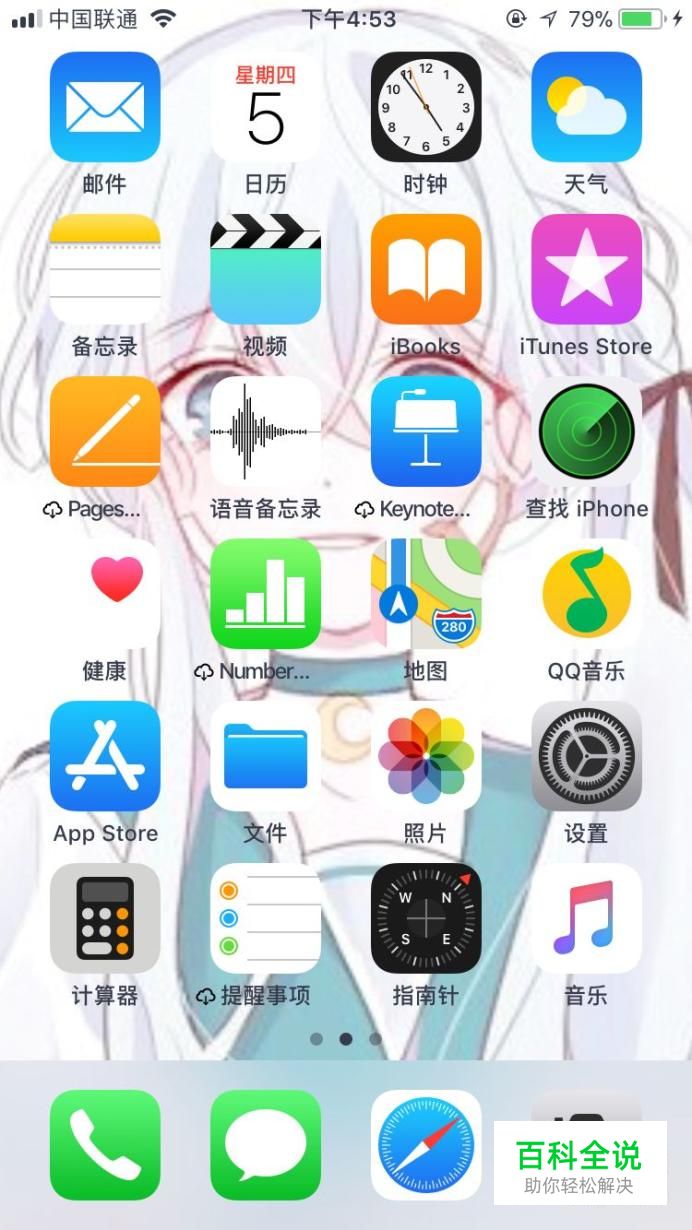
Task: Launch the 时钟 clock app
Action: pyautogui.click(x=426, y=107)
